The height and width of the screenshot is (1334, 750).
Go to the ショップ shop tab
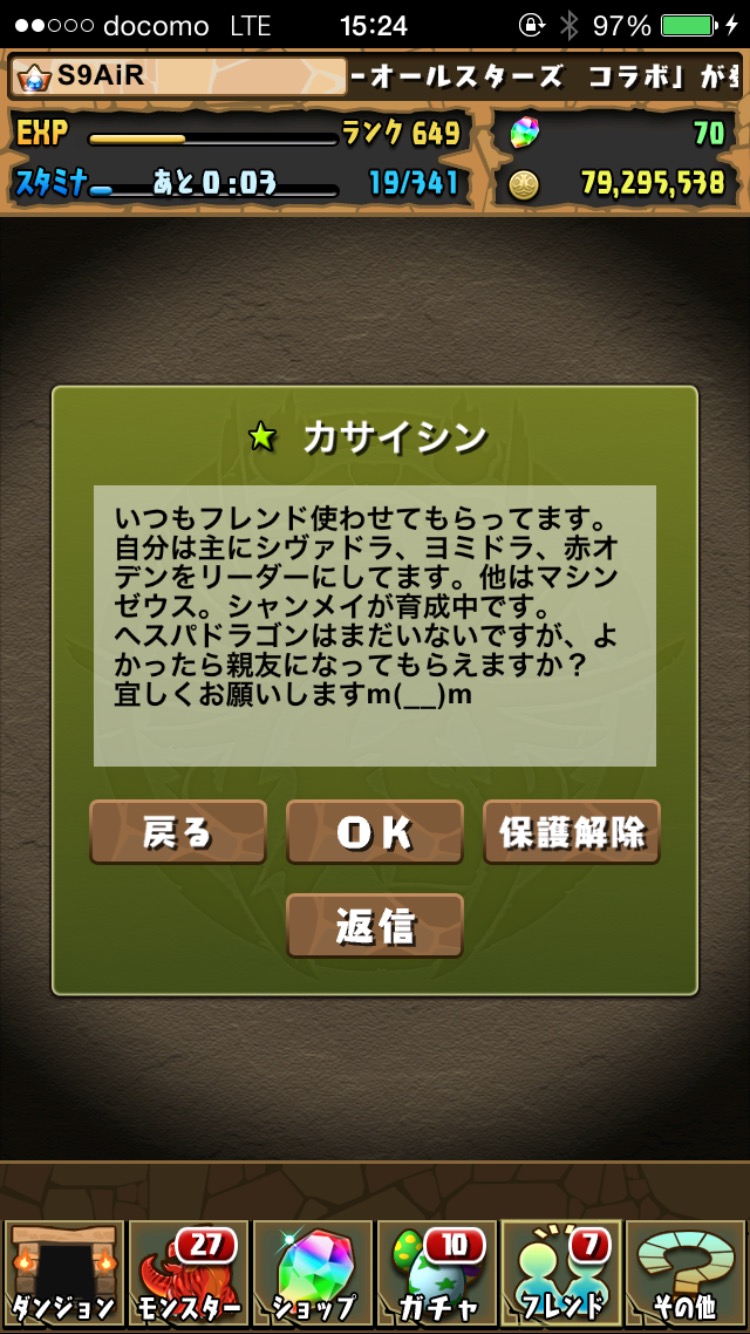(x=313, y=1273)
